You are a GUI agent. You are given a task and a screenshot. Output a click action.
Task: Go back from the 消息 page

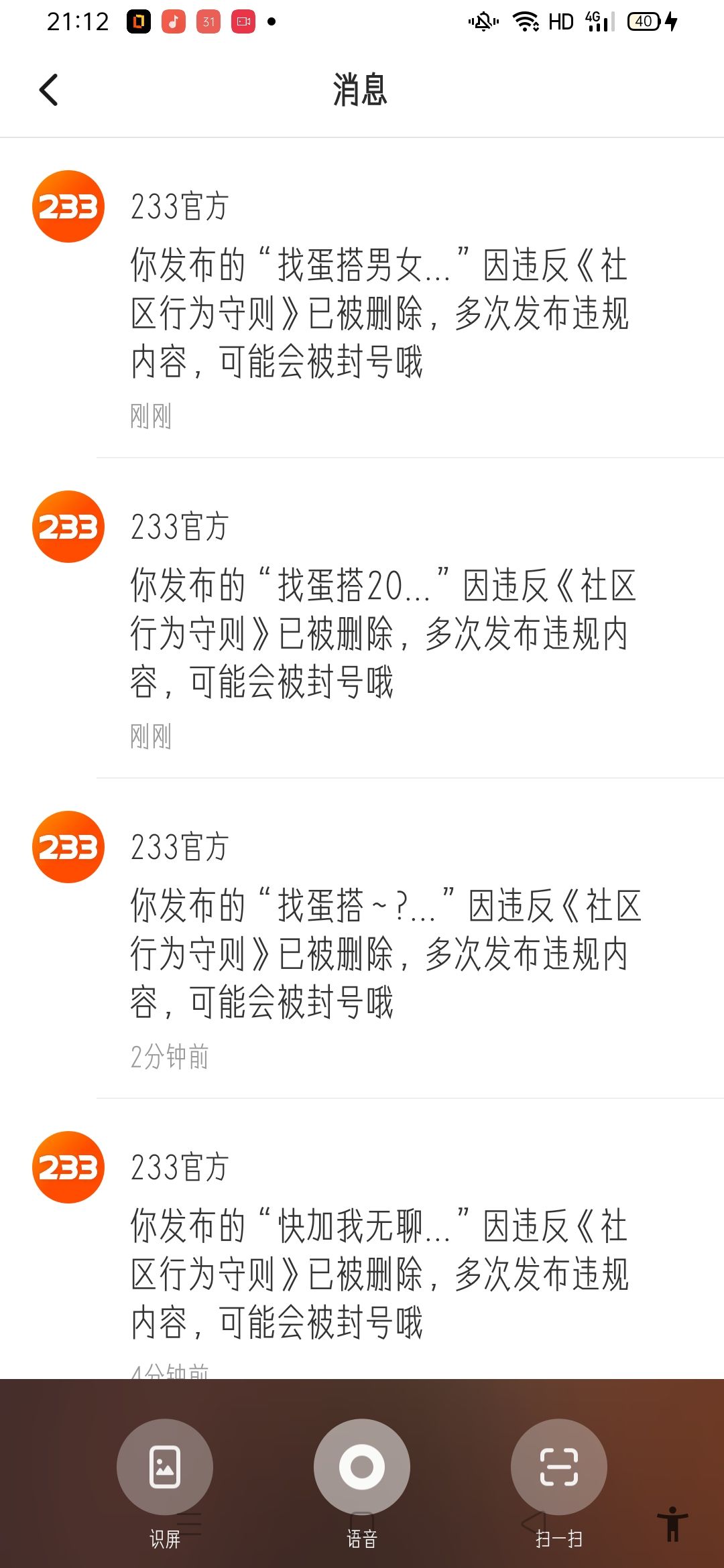pos(49,90)
